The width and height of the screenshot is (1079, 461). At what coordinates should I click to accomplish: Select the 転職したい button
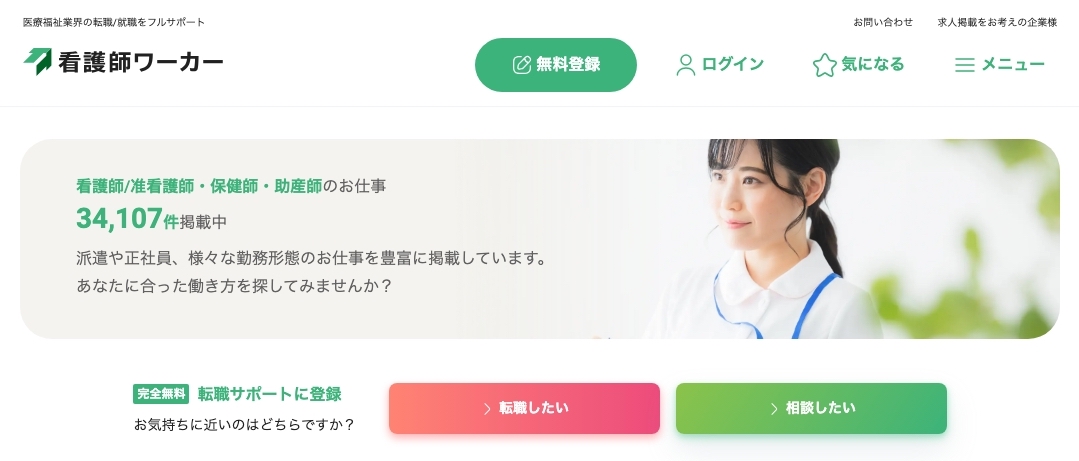pyautogui.click(x=524, y=408)
